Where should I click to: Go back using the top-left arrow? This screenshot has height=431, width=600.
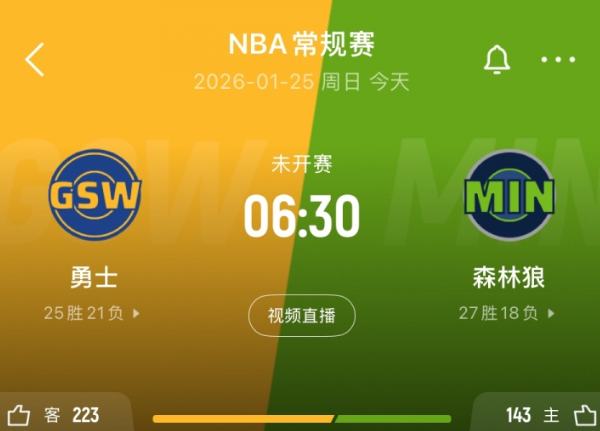(x=35, y=60)
